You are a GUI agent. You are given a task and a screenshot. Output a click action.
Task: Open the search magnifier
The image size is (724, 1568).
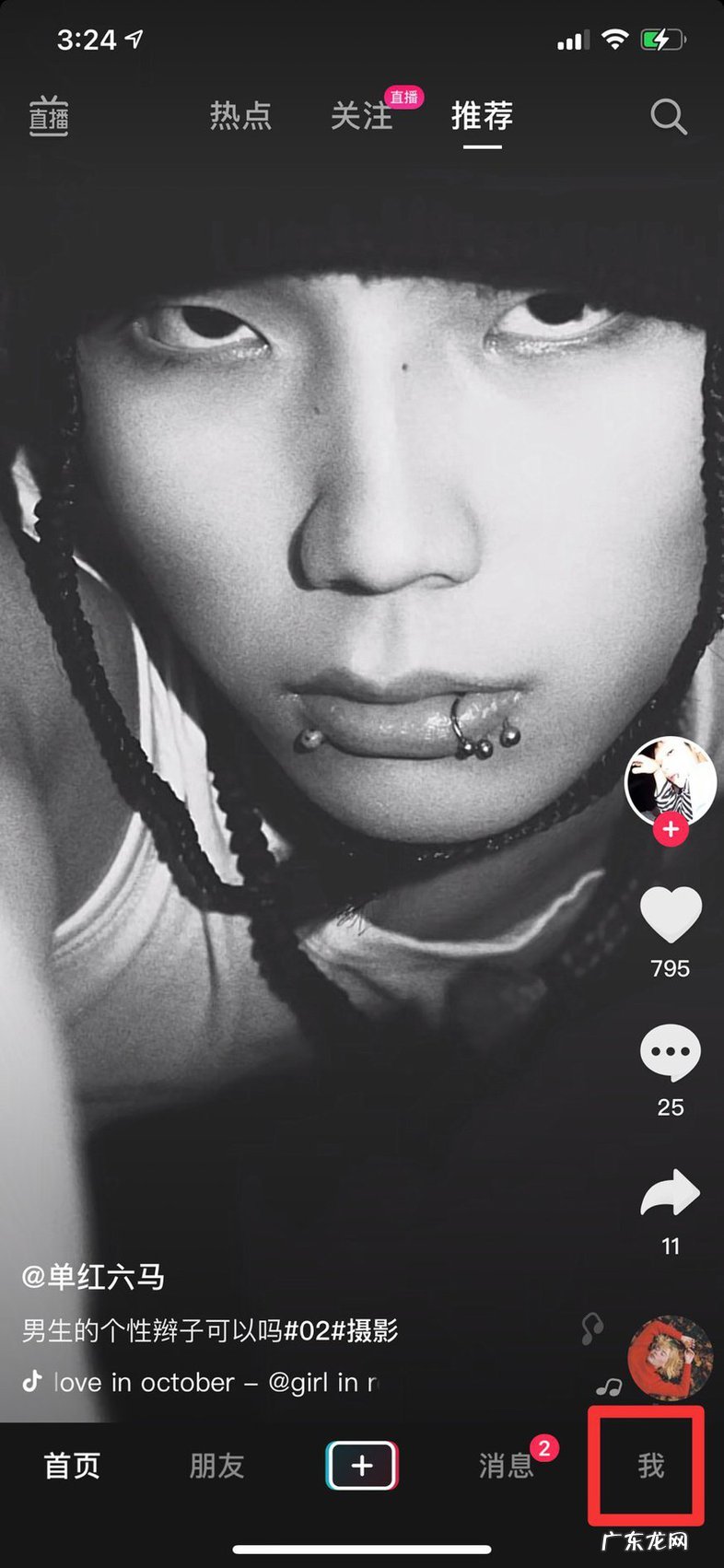(x=669, y=118)
